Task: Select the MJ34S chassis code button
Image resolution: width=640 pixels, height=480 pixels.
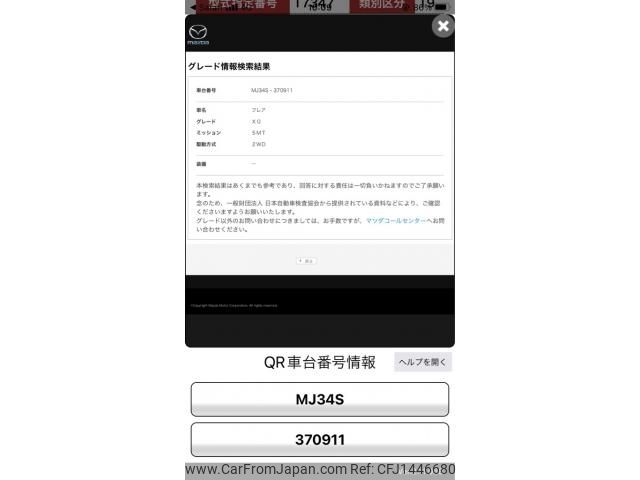Action: pos(319,399)
